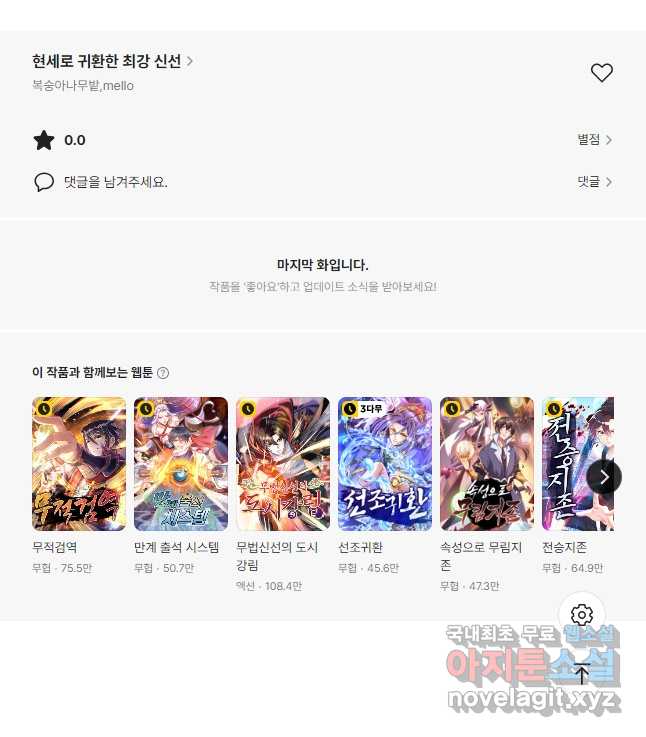Open the 전승지존 webtoon card

[570, 464]
